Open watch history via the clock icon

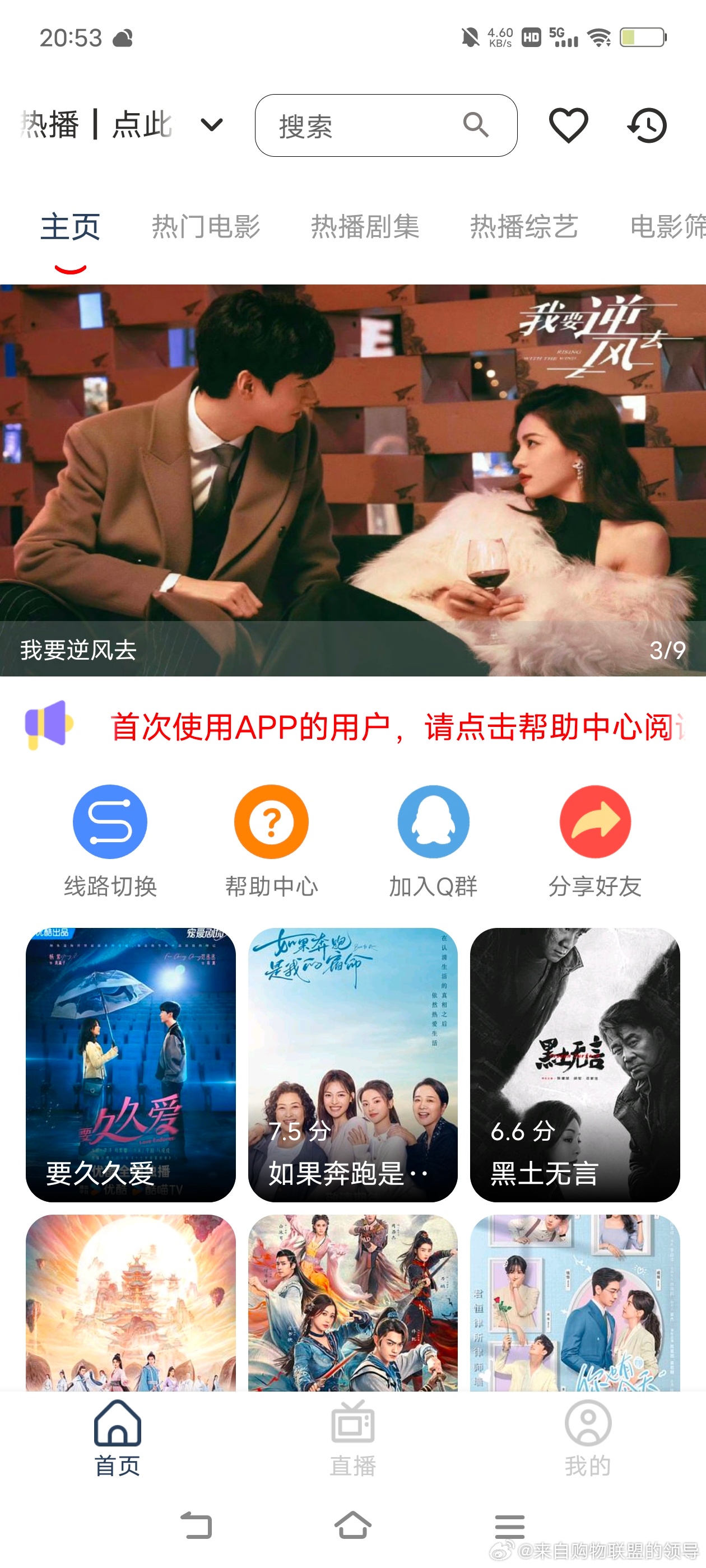pos(648,126)
